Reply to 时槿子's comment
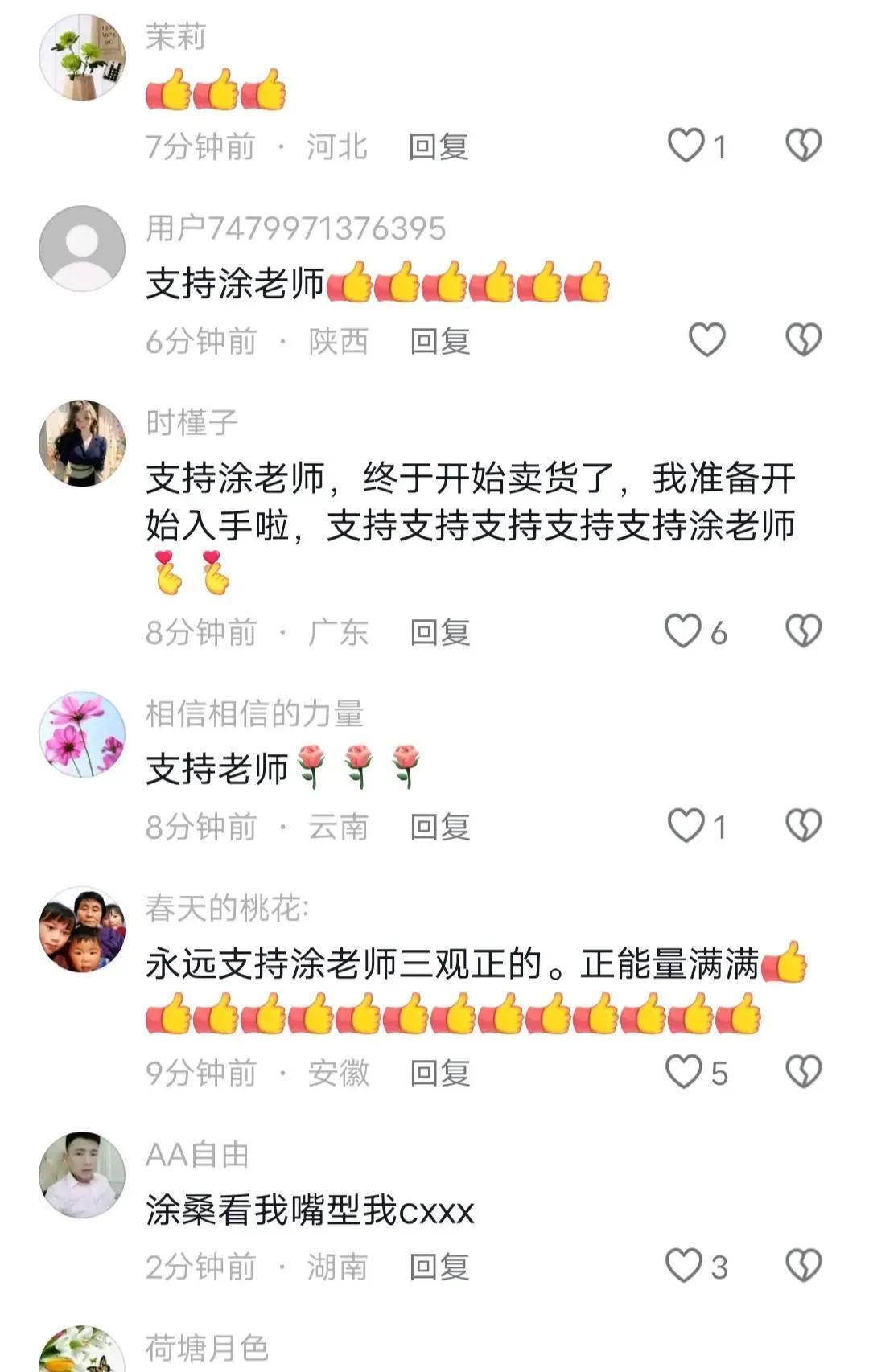The image size is (869, 1372). (440, 633)
